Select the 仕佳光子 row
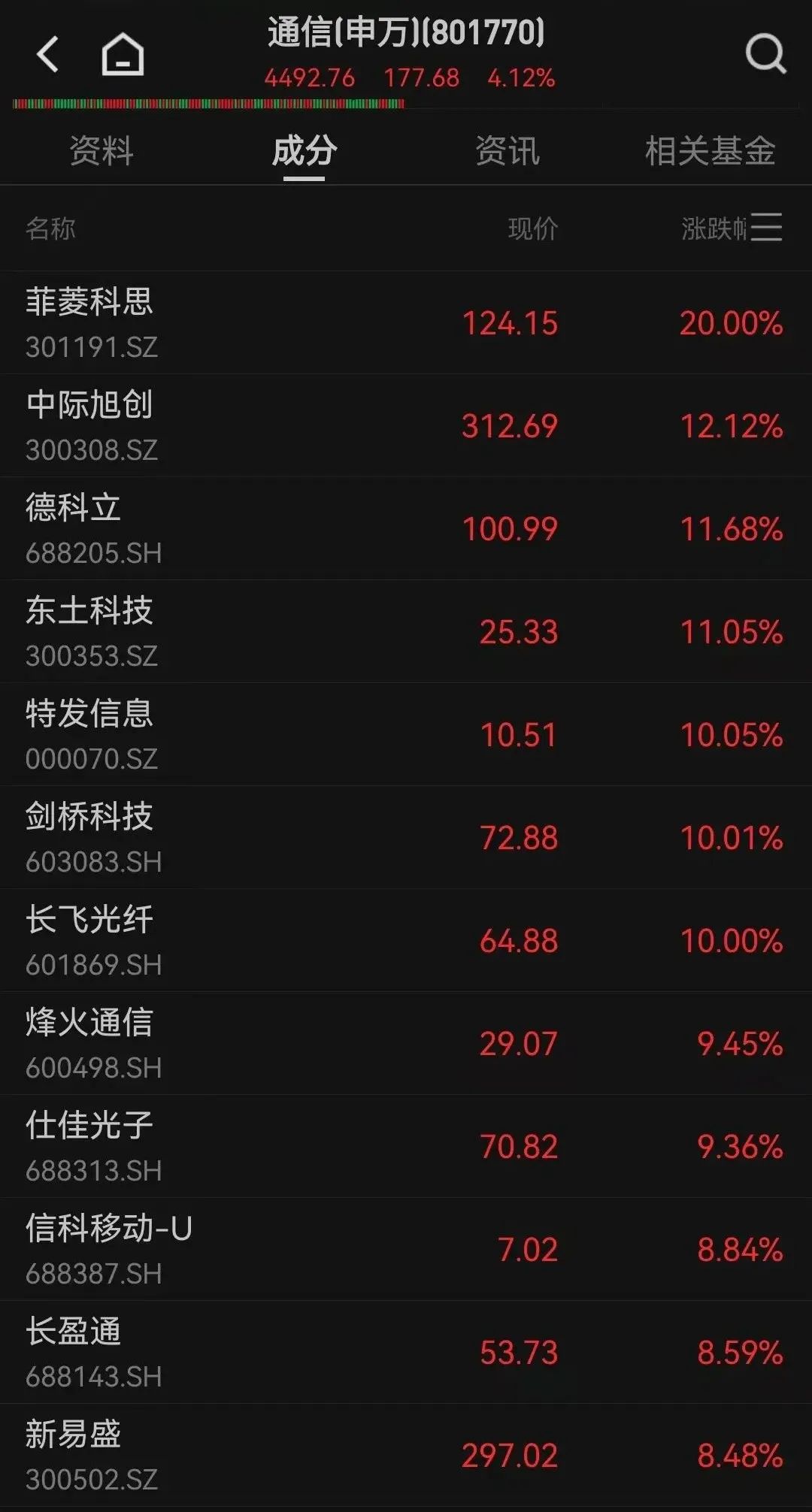Image resolution: width=812 pixels, height=1512 pixels. point(406,1147)
